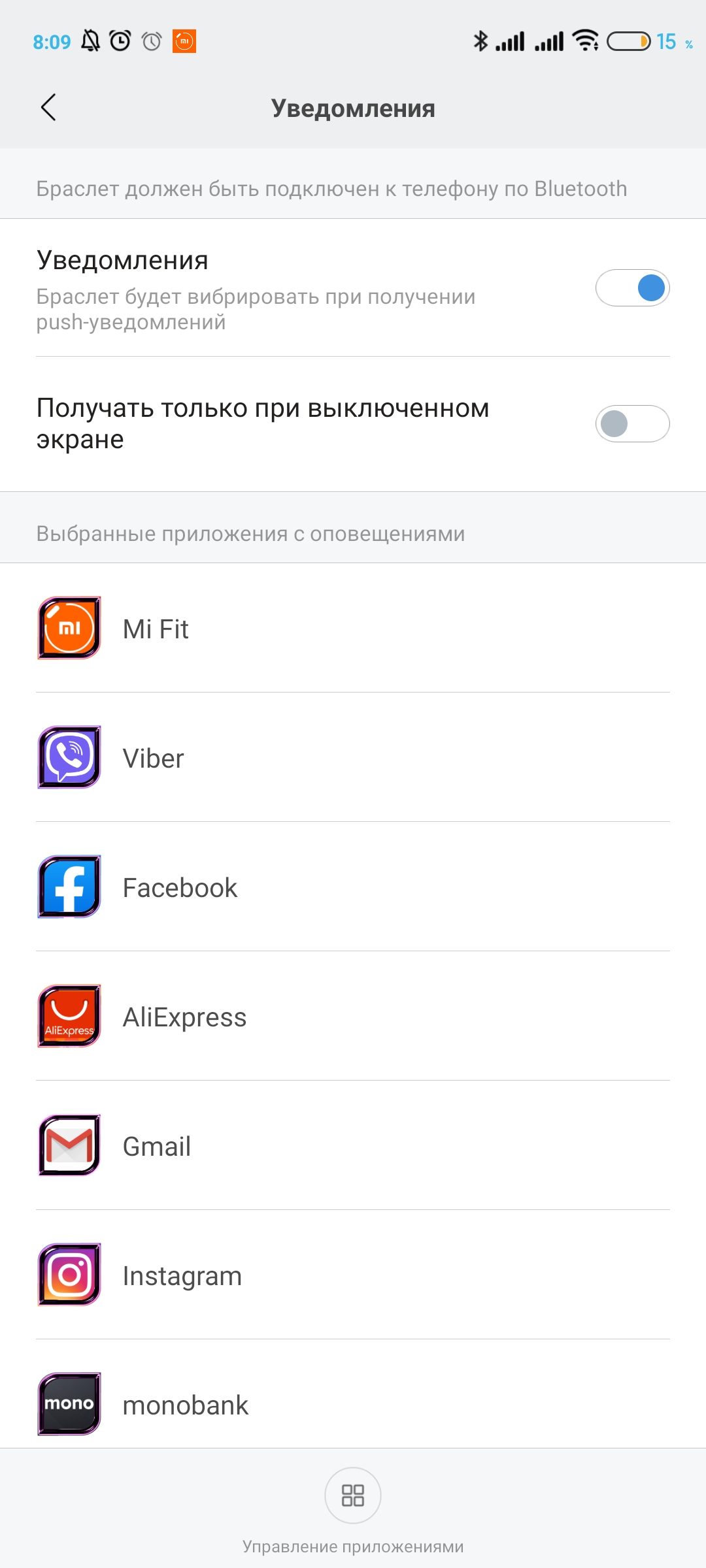Open Управление приложениями button

click(x=353, y=1495)
